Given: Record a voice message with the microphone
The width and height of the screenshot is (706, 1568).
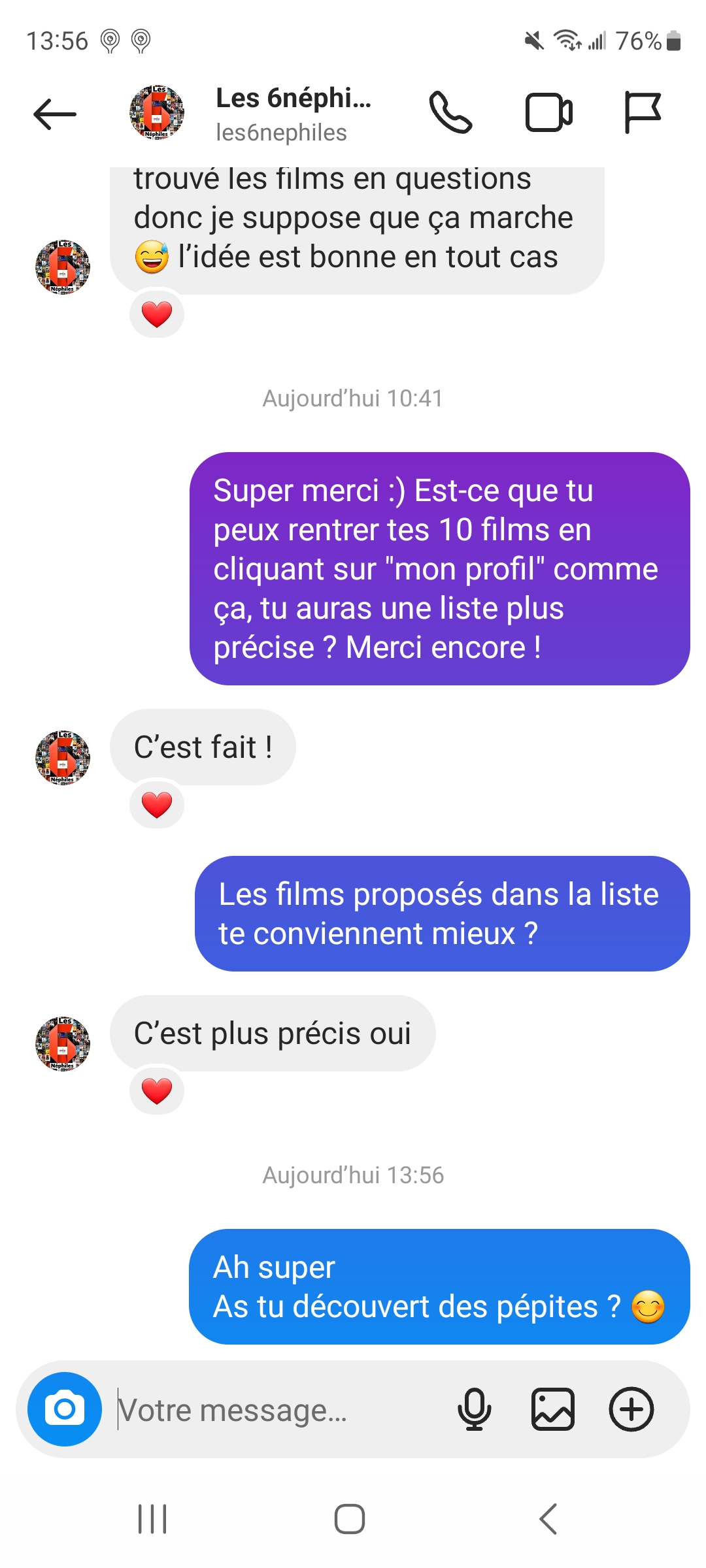Looking at the screenshot, I should [x=474, y=1409].
